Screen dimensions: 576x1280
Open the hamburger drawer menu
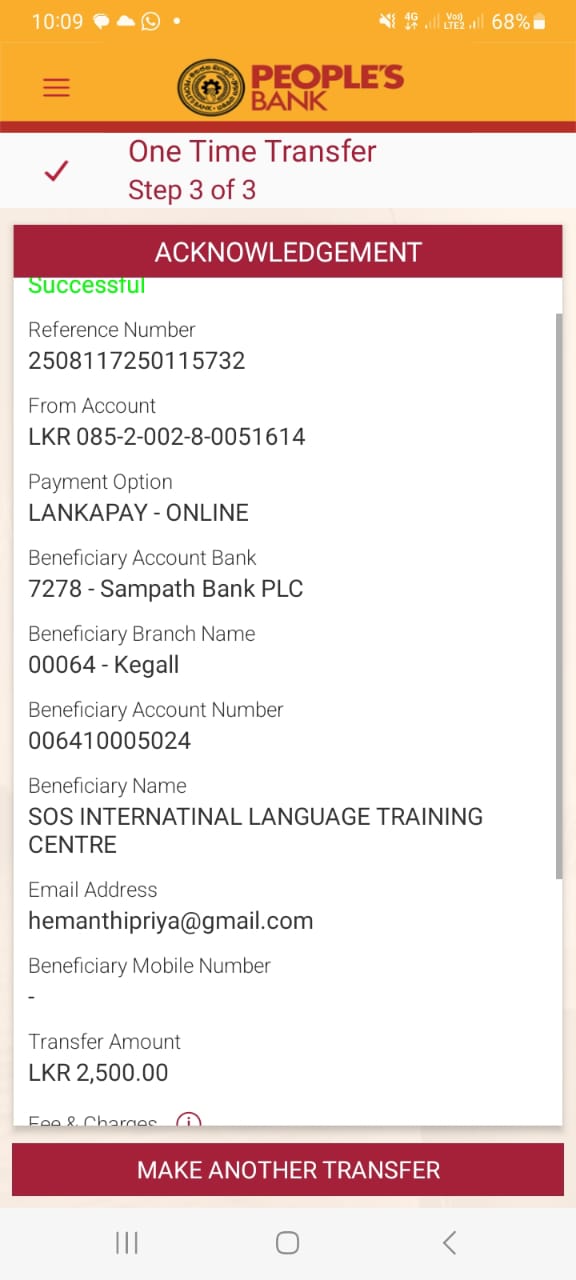click(x=56, y=87)
